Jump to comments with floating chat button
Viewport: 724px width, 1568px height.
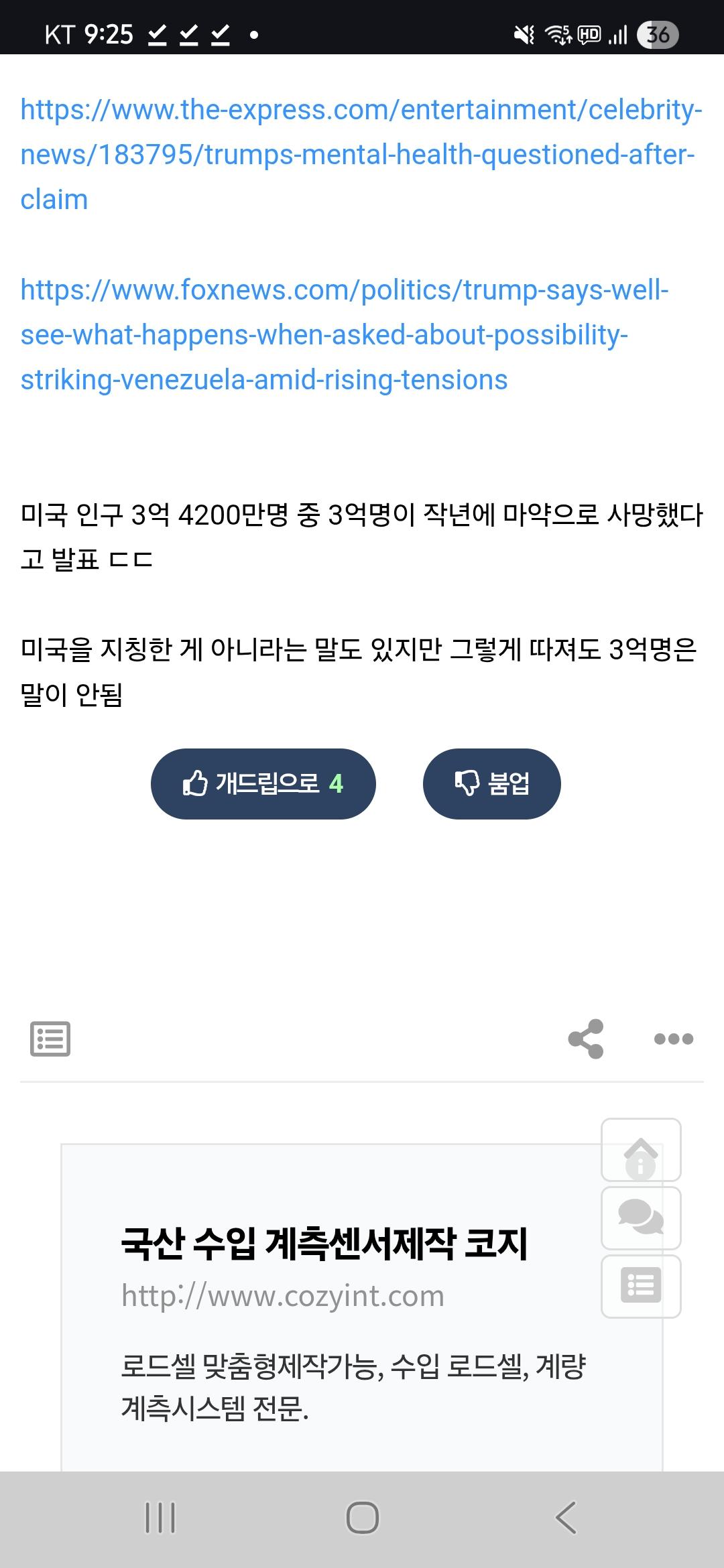[x=641, y=1218]
